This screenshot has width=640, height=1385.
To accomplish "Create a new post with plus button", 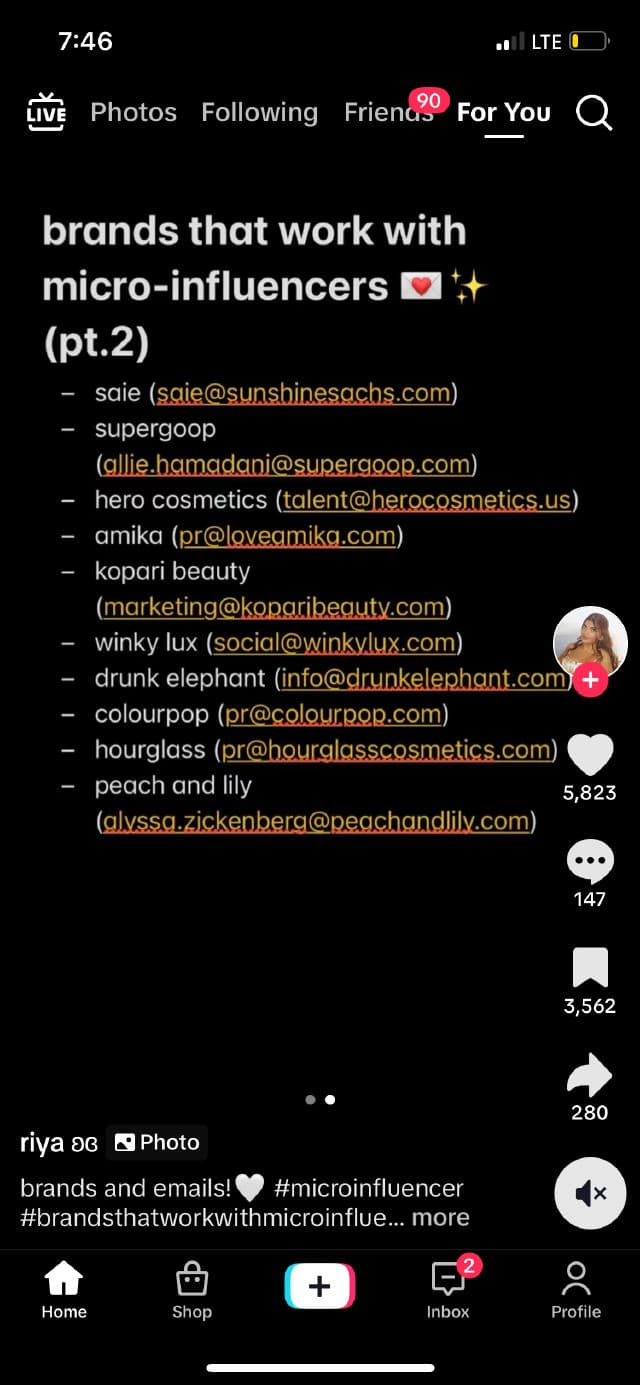I will coord(319,1286).
